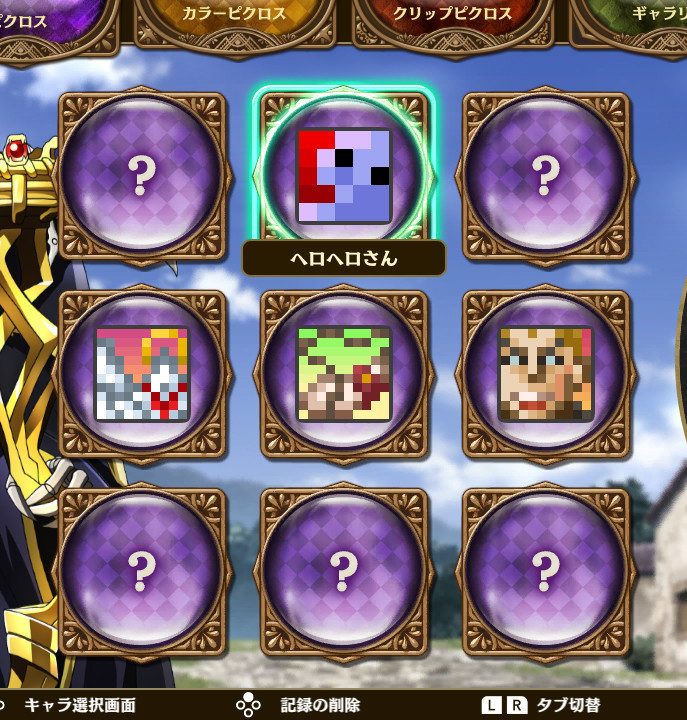The width and height of the screenshot is (687, 720).
Task: Switch to the カラーピクロス tab
Action: point(234,15)
